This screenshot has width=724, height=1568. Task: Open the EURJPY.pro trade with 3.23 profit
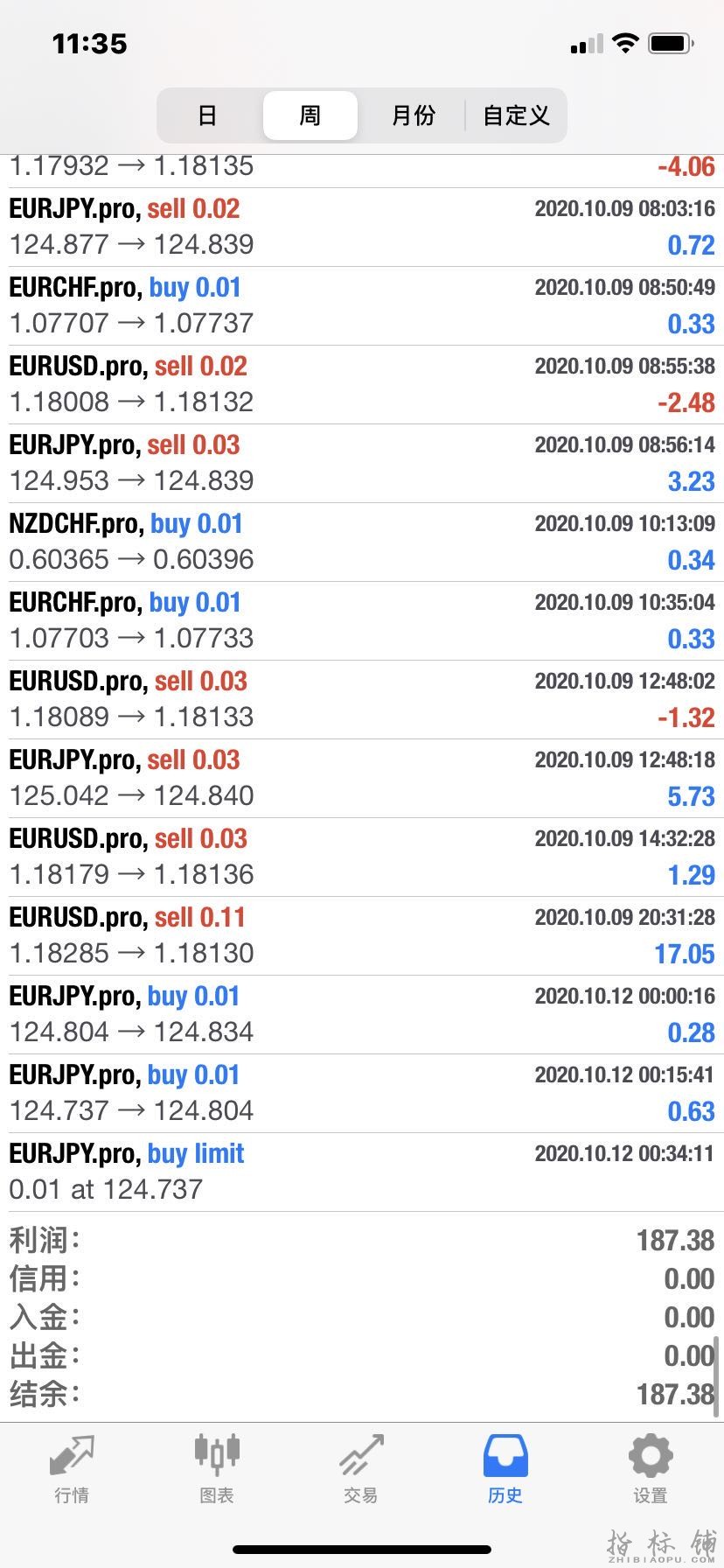[x=362, y=463]
